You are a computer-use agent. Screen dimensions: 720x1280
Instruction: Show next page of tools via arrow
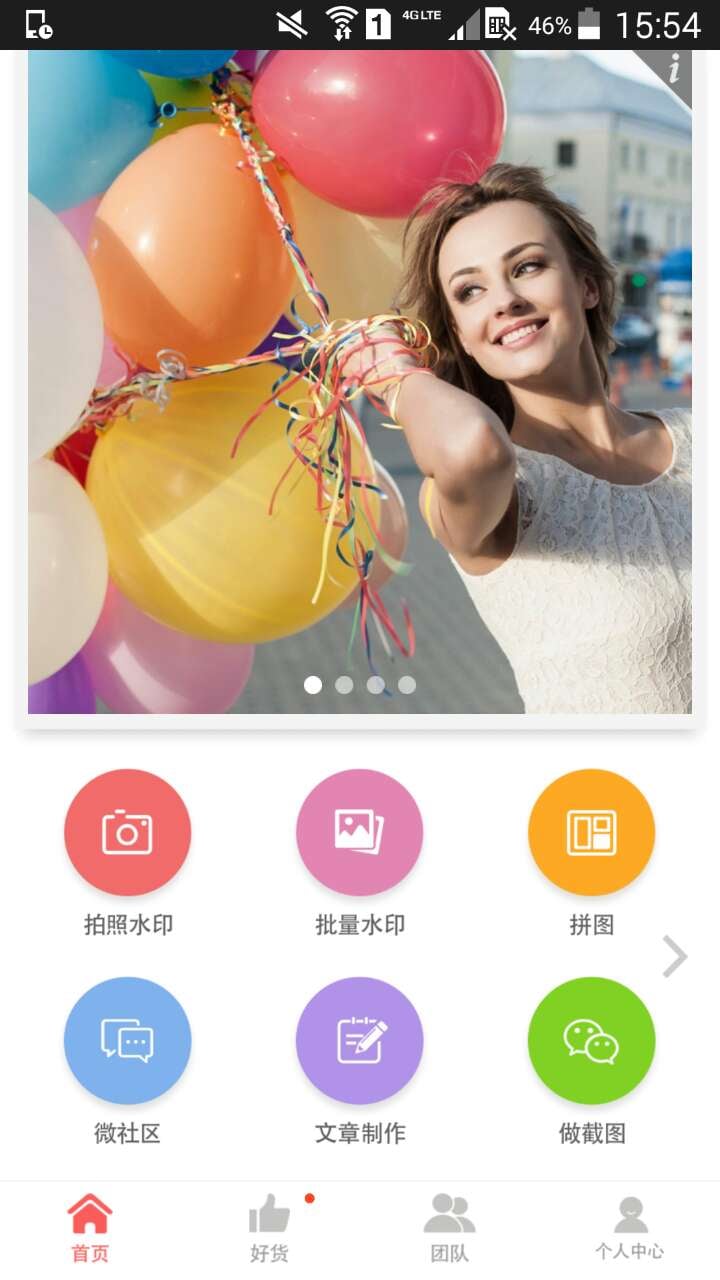tap(675, 957)
